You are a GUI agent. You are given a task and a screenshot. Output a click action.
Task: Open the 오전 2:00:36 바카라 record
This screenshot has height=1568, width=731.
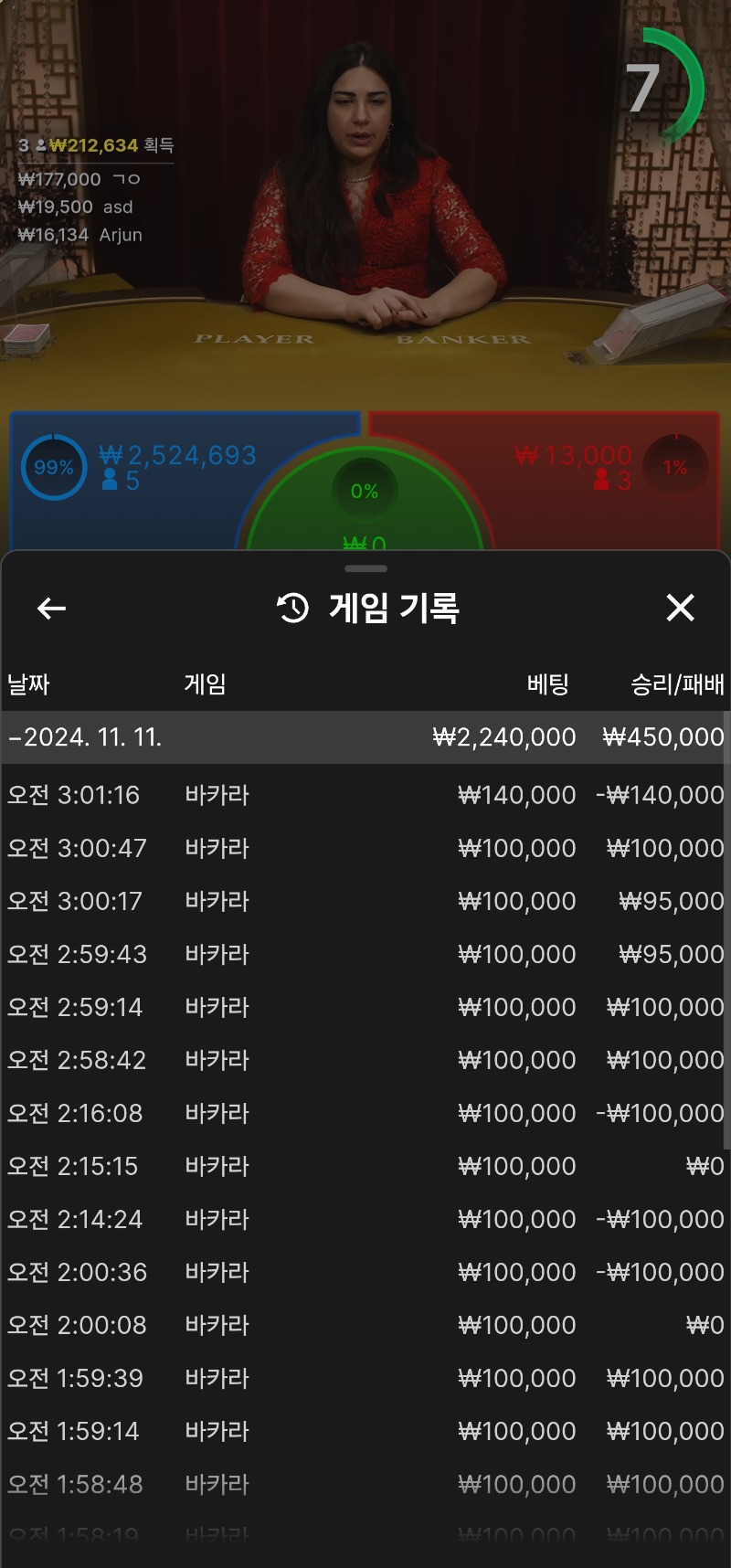click(365, 1272)
